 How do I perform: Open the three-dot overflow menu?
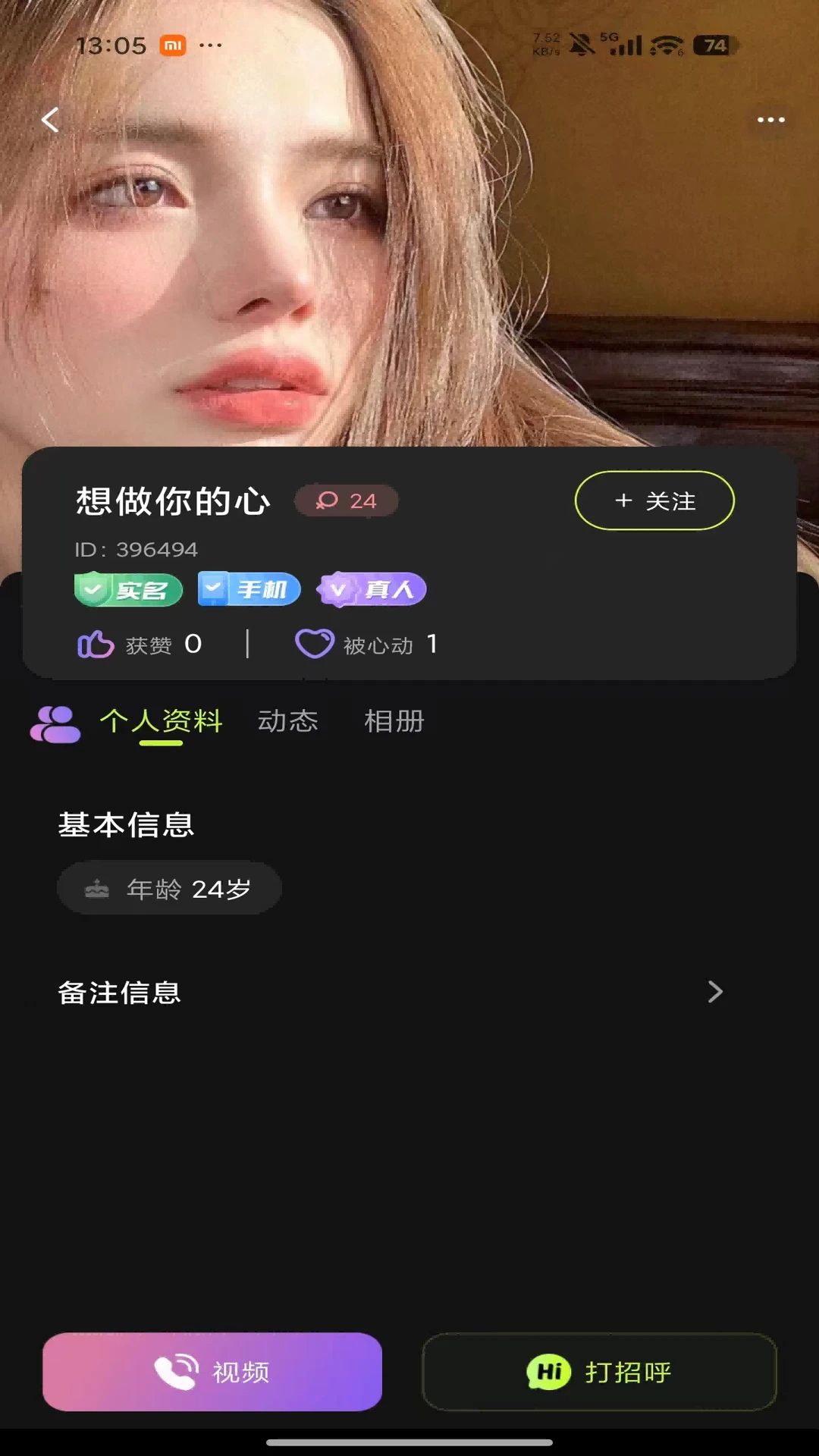coord(770,120)
